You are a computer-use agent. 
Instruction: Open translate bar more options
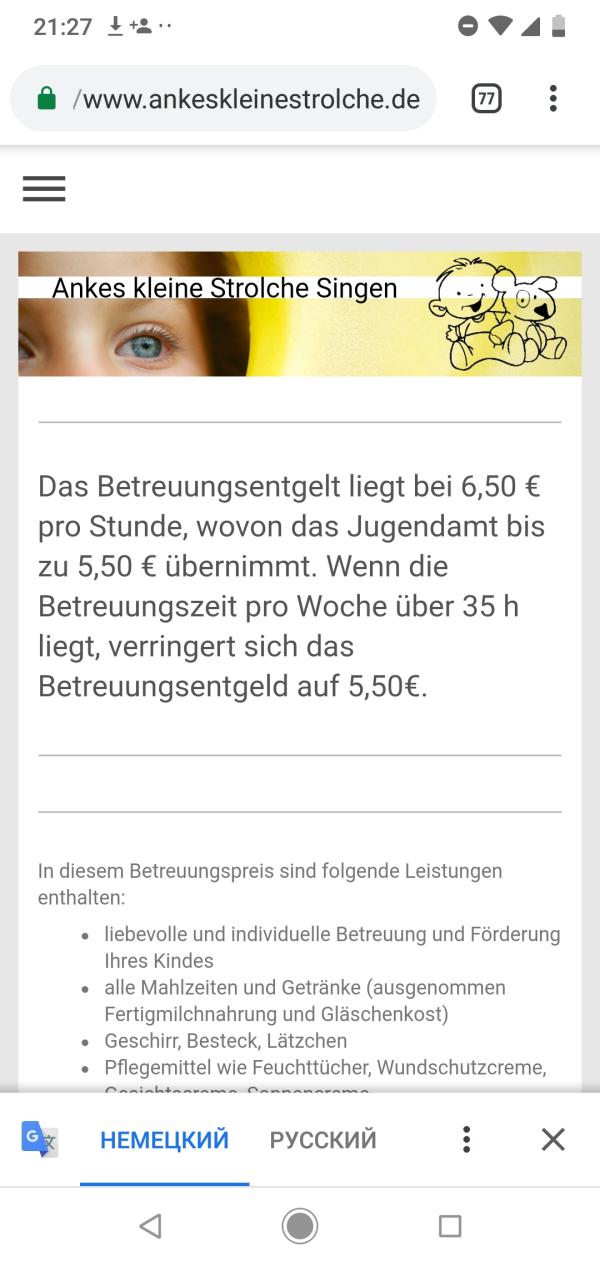(x=466, y=1140)
